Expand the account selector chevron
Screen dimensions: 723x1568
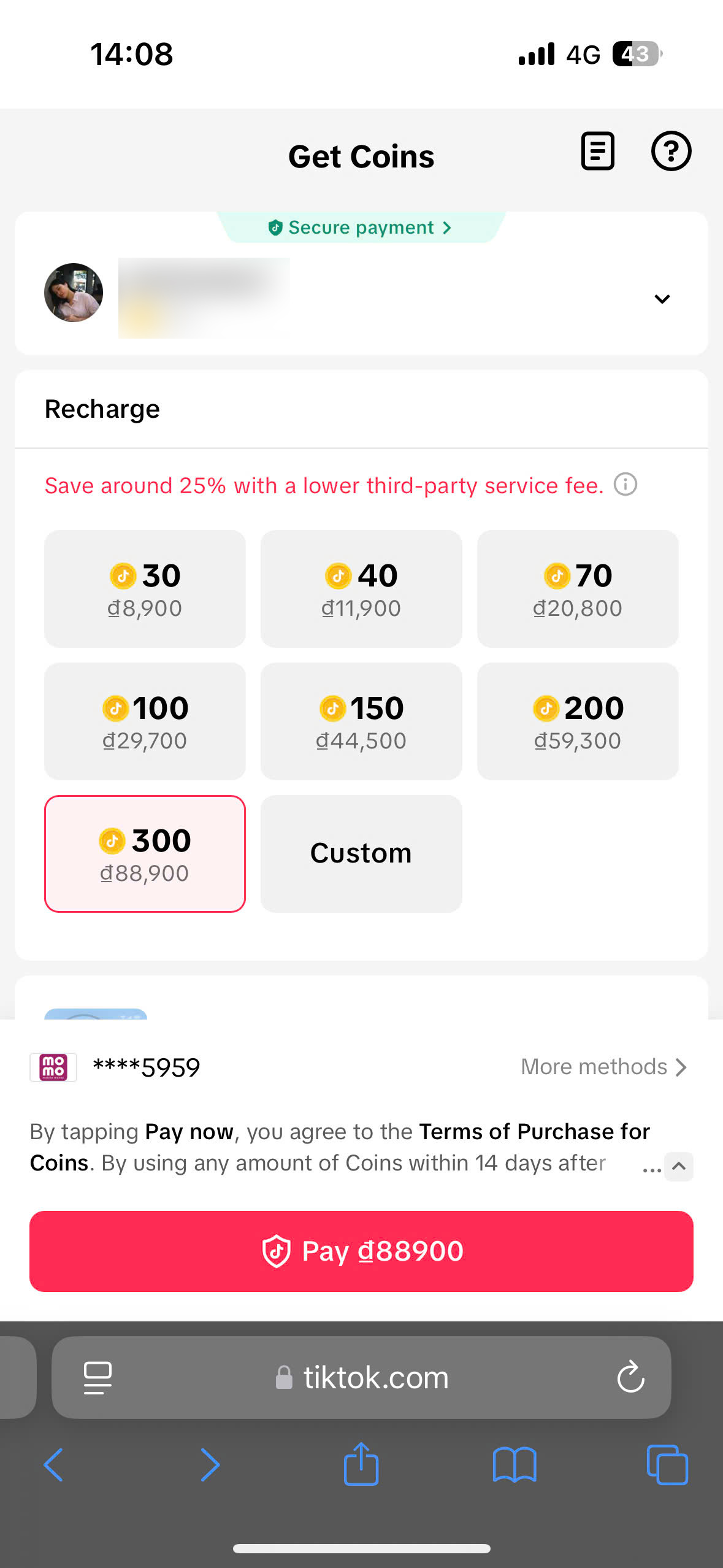pyautogui.click(x=662, y=299)
